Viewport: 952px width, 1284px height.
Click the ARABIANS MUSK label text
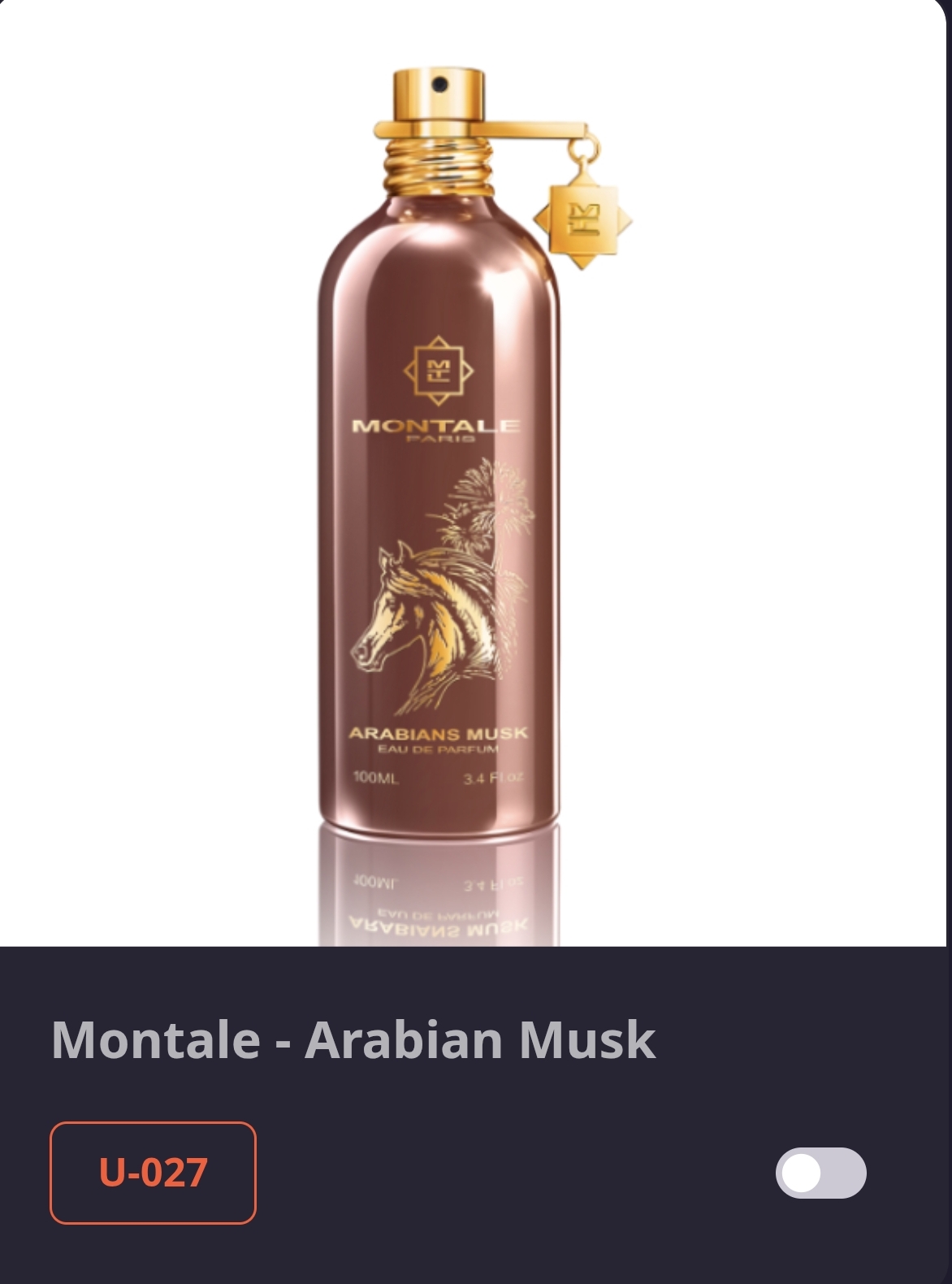441,731
